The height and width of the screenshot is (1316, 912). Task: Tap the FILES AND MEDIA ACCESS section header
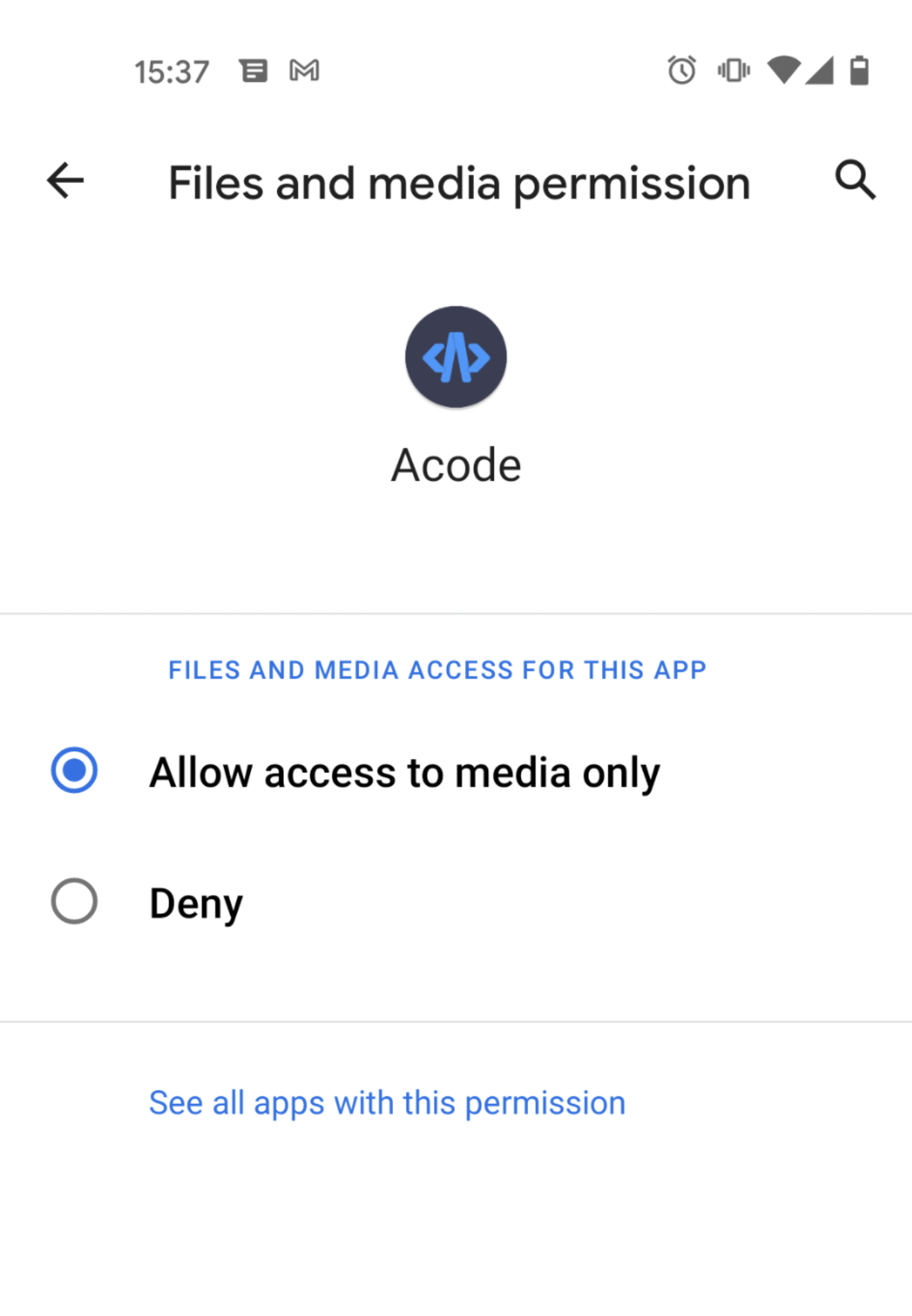click(436, 670)
